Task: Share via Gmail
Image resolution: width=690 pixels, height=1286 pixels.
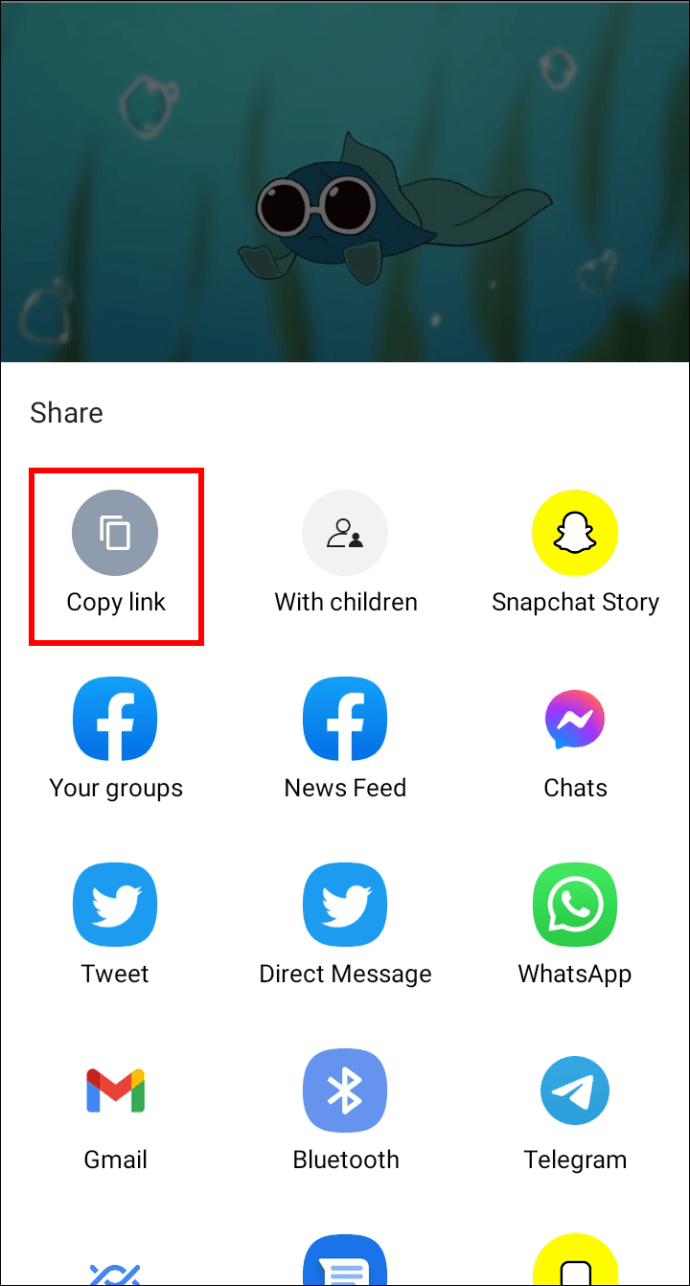Action: pos(115,1091)
